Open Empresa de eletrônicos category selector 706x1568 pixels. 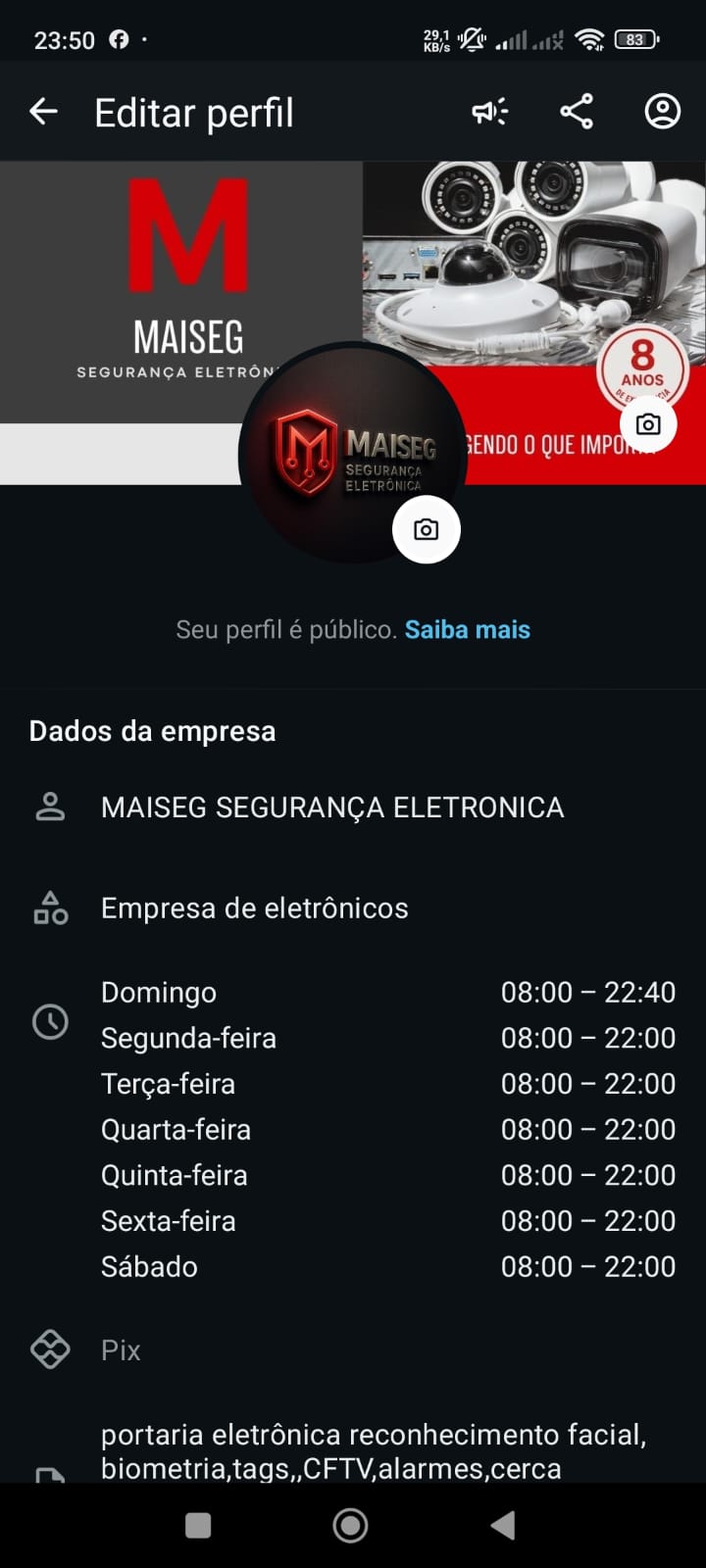(x=254, y=907)
